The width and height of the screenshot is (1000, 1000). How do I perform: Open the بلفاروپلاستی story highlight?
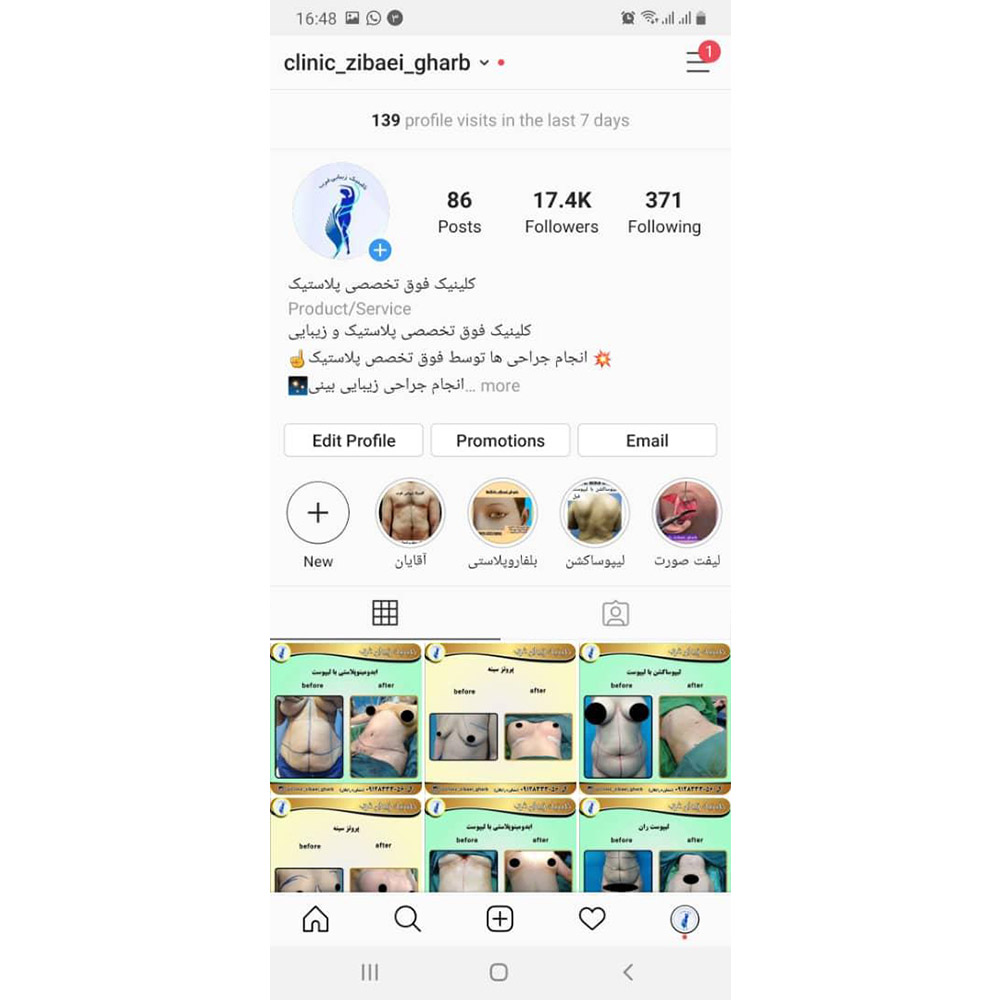(503, 513)
